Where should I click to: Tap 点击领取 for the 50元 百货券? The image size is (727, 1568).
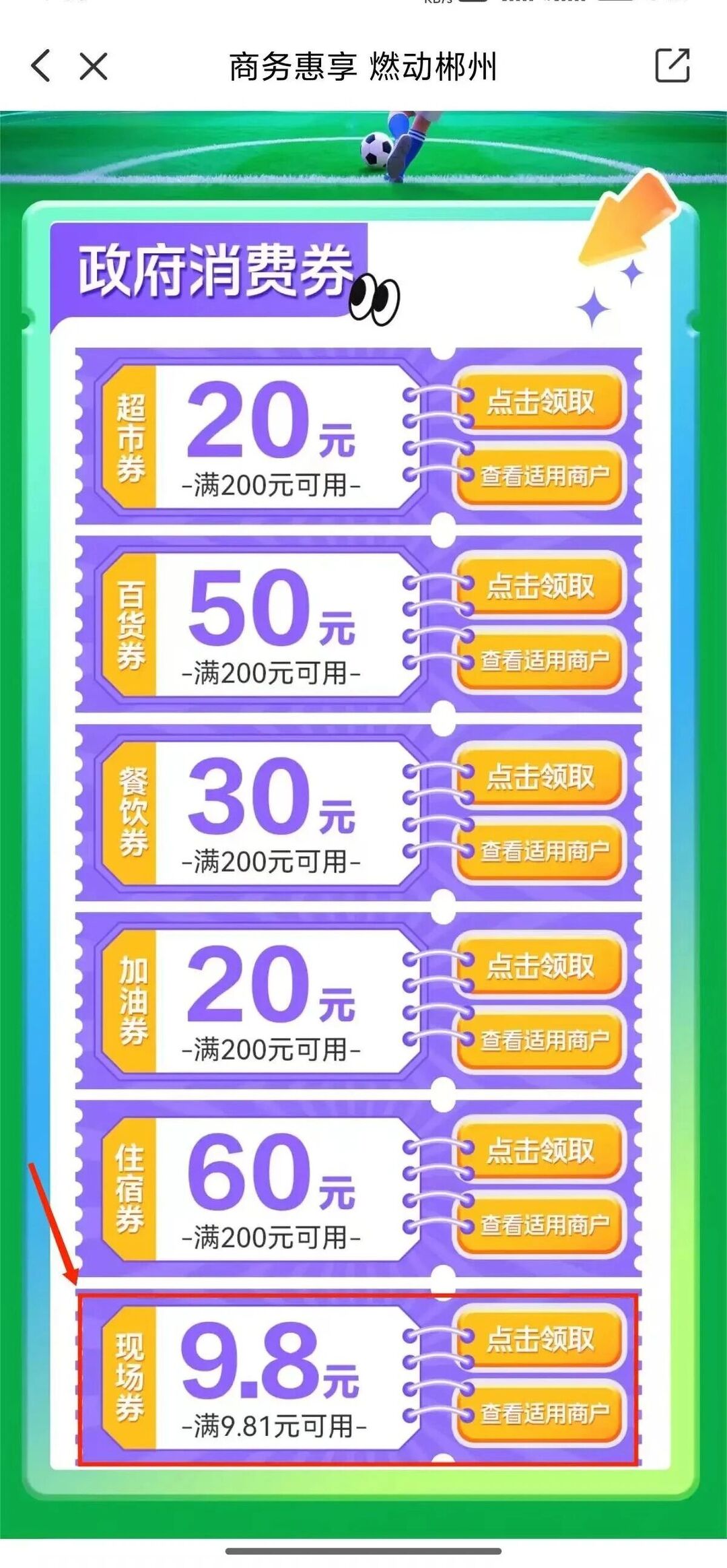pos(541,586)
